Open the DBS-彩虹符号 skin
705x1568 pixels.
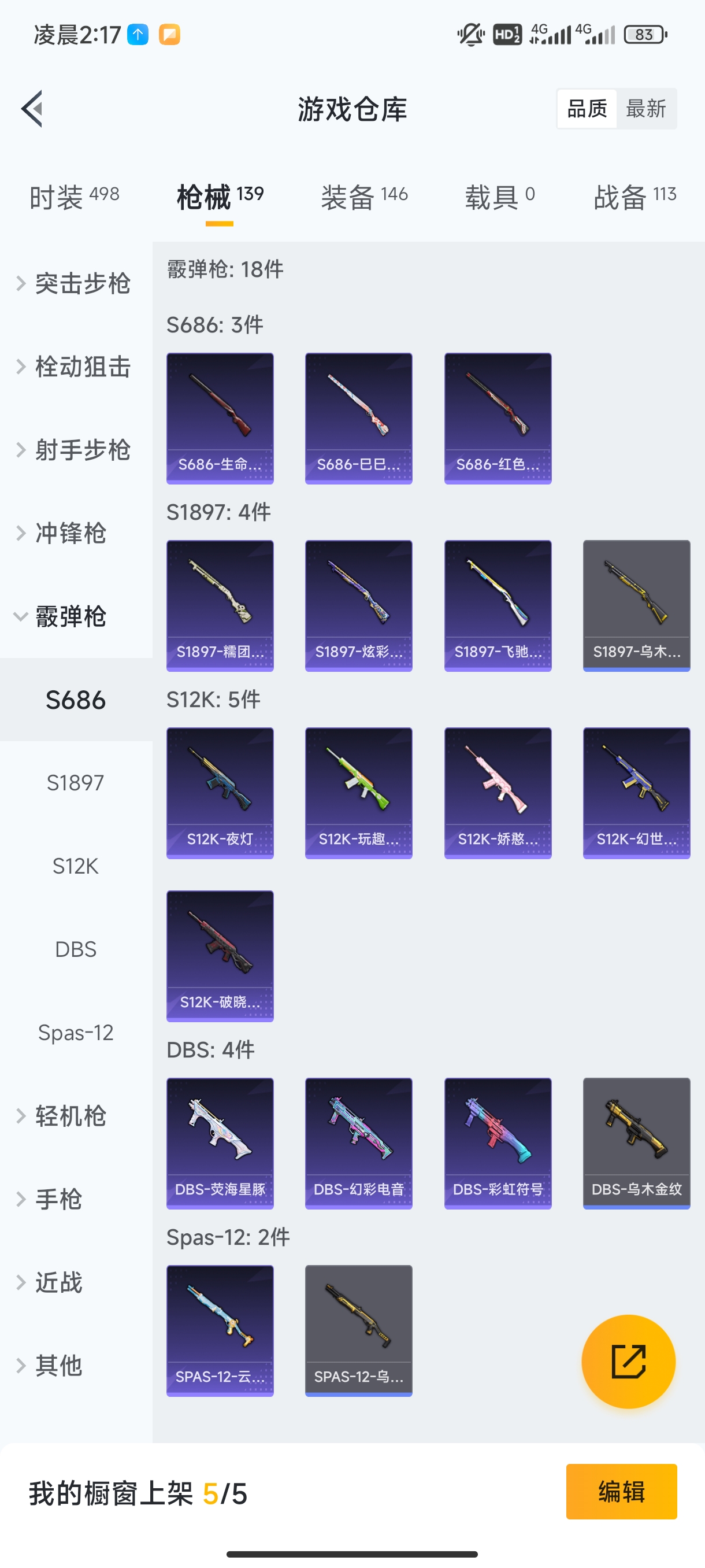[498, 1143]
